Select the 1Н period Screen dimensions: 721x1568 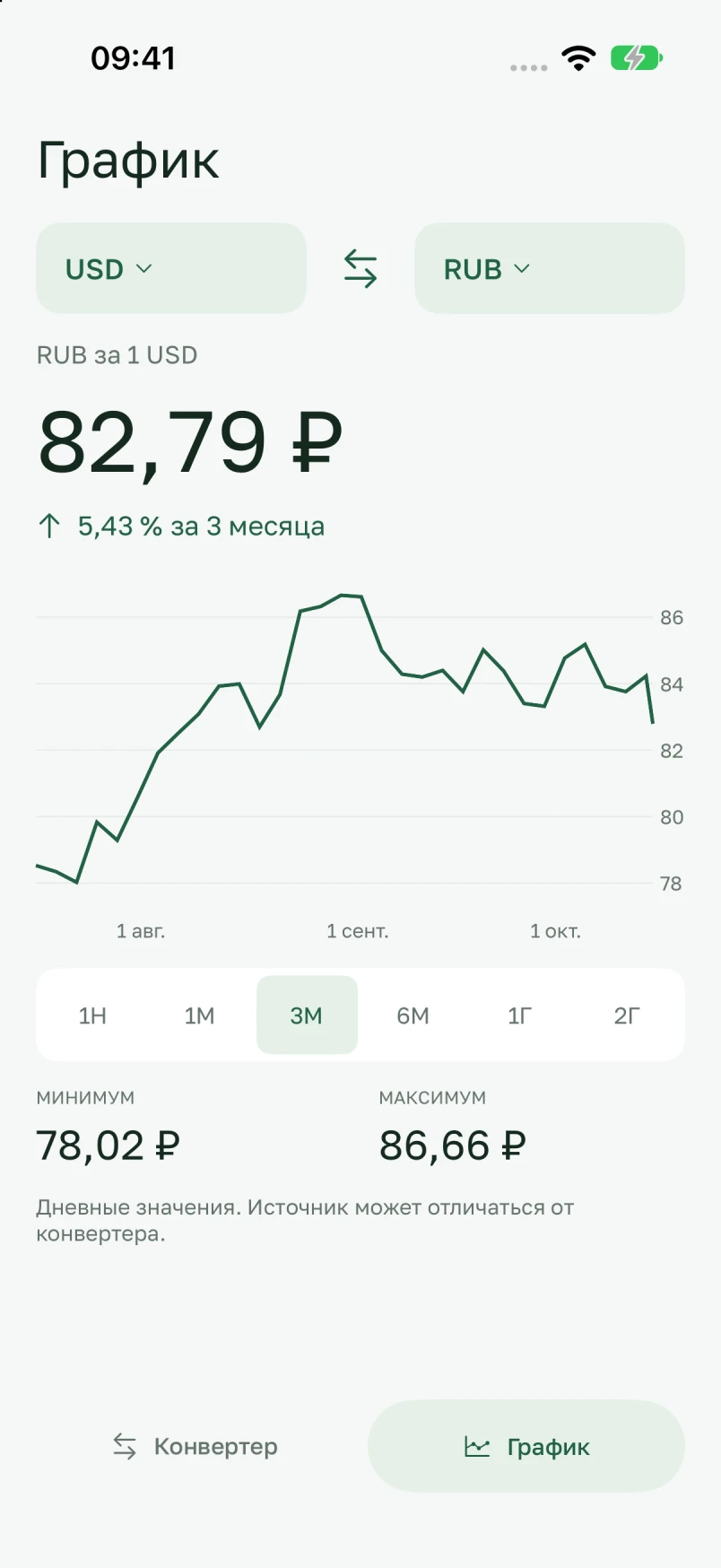92,1015
